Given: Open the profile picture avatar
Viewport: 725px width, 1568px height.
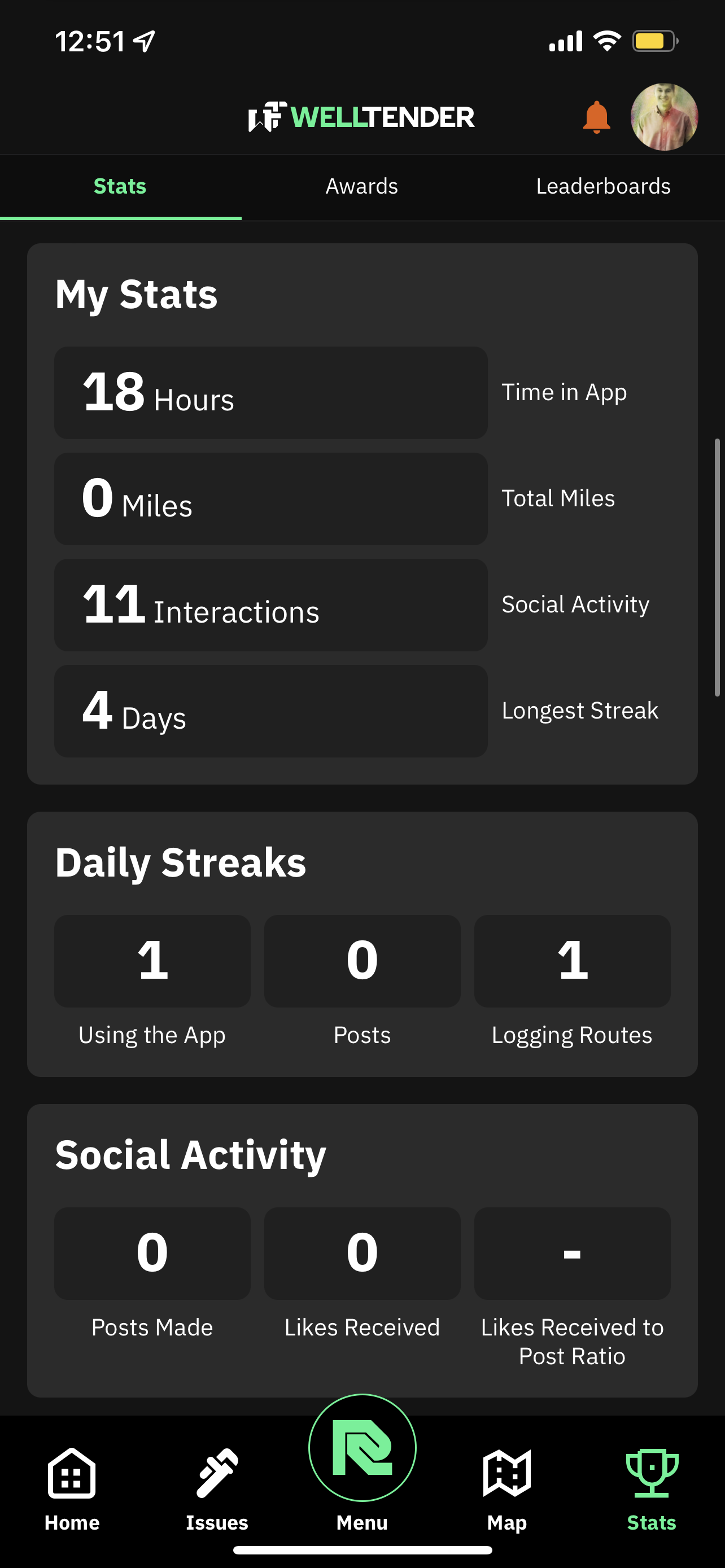Looking at the screenshot, I should (x=663, y=117).
